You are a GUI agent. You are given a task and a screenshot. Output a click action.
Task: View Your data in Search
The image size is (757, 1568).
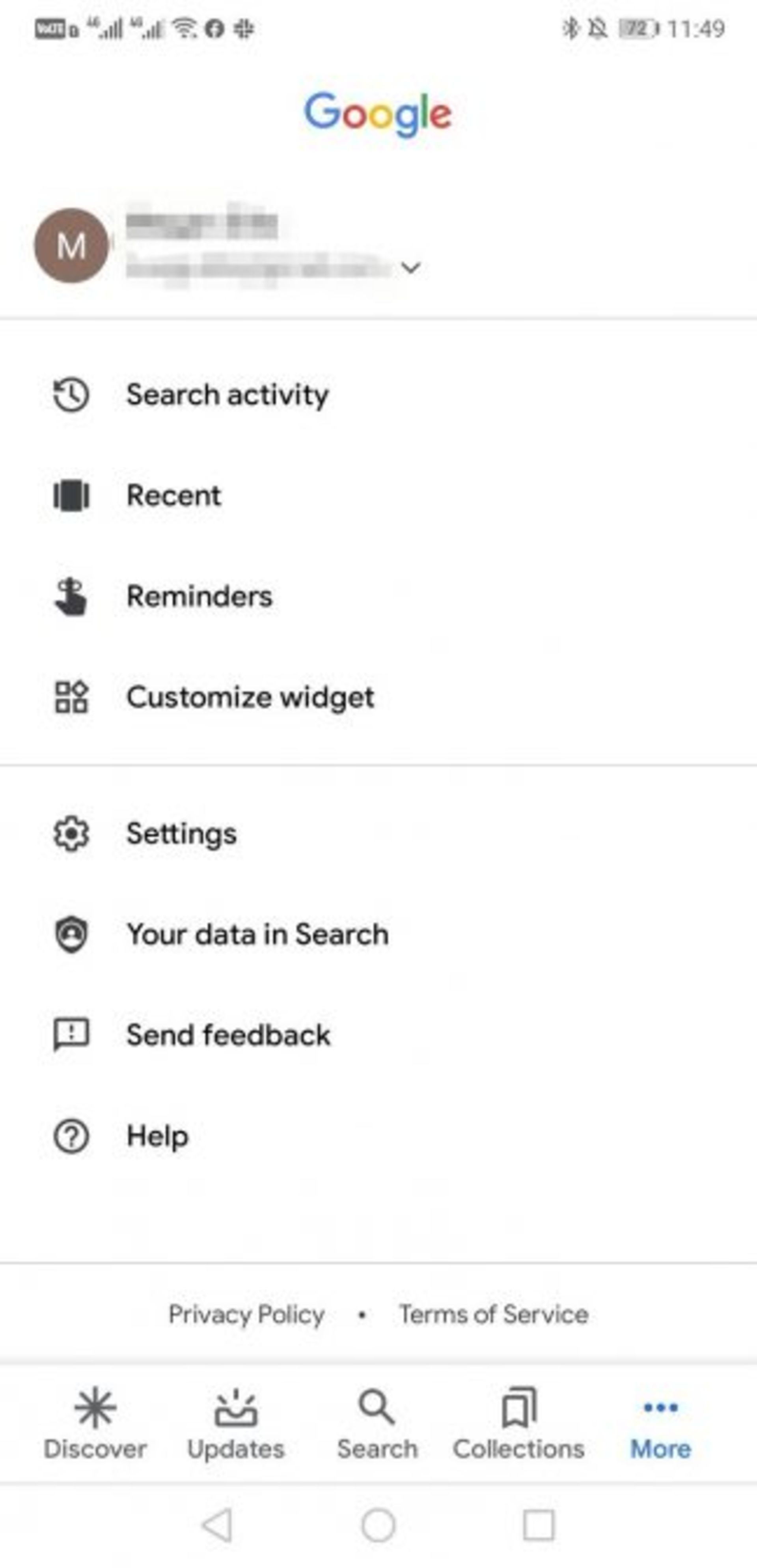point(257,934)
